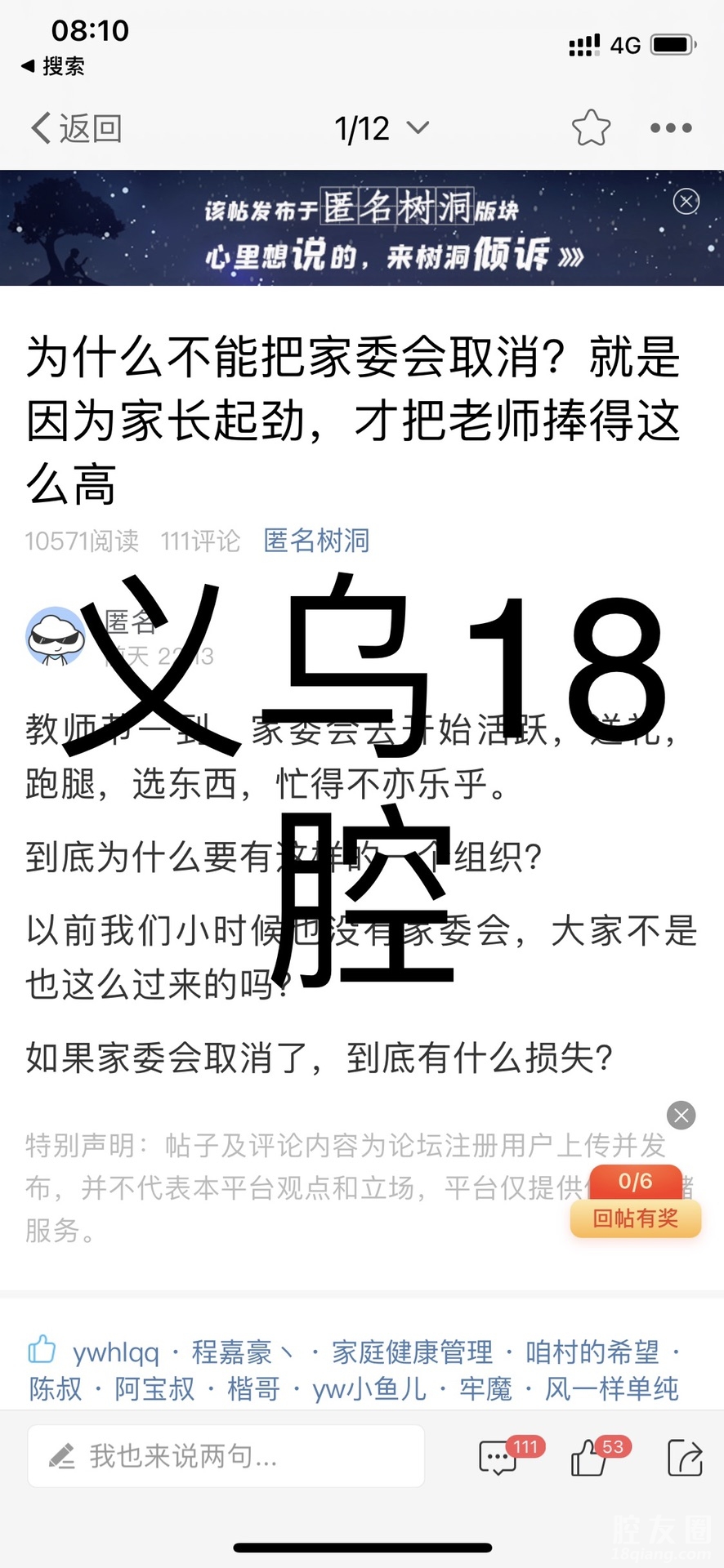Dismiss the 匿名树洞 banner
Image resolution: width=724 pixels, height=1568 pixels.
click(x=686, y=201)
